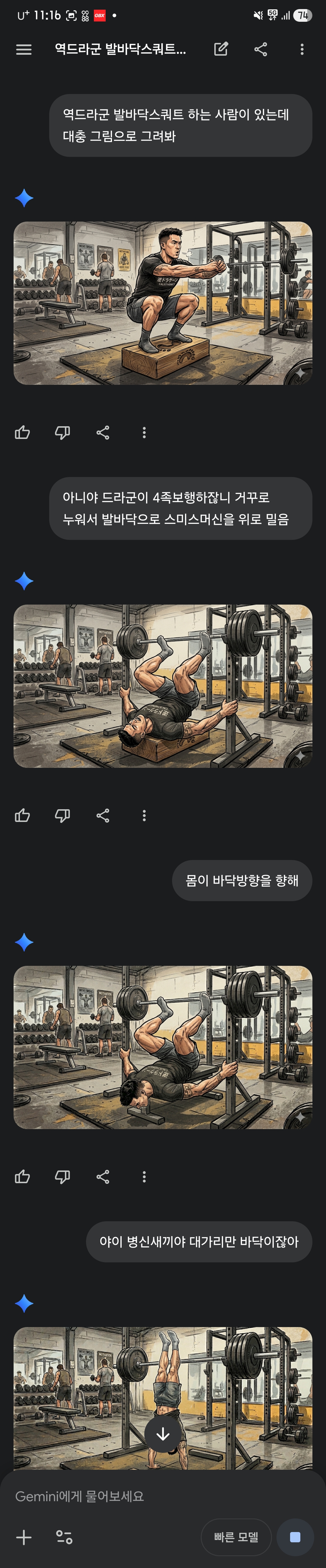The image size is (326, 1568).
Task: Add an attachment with the plus icon
Action: [24, 1537]
